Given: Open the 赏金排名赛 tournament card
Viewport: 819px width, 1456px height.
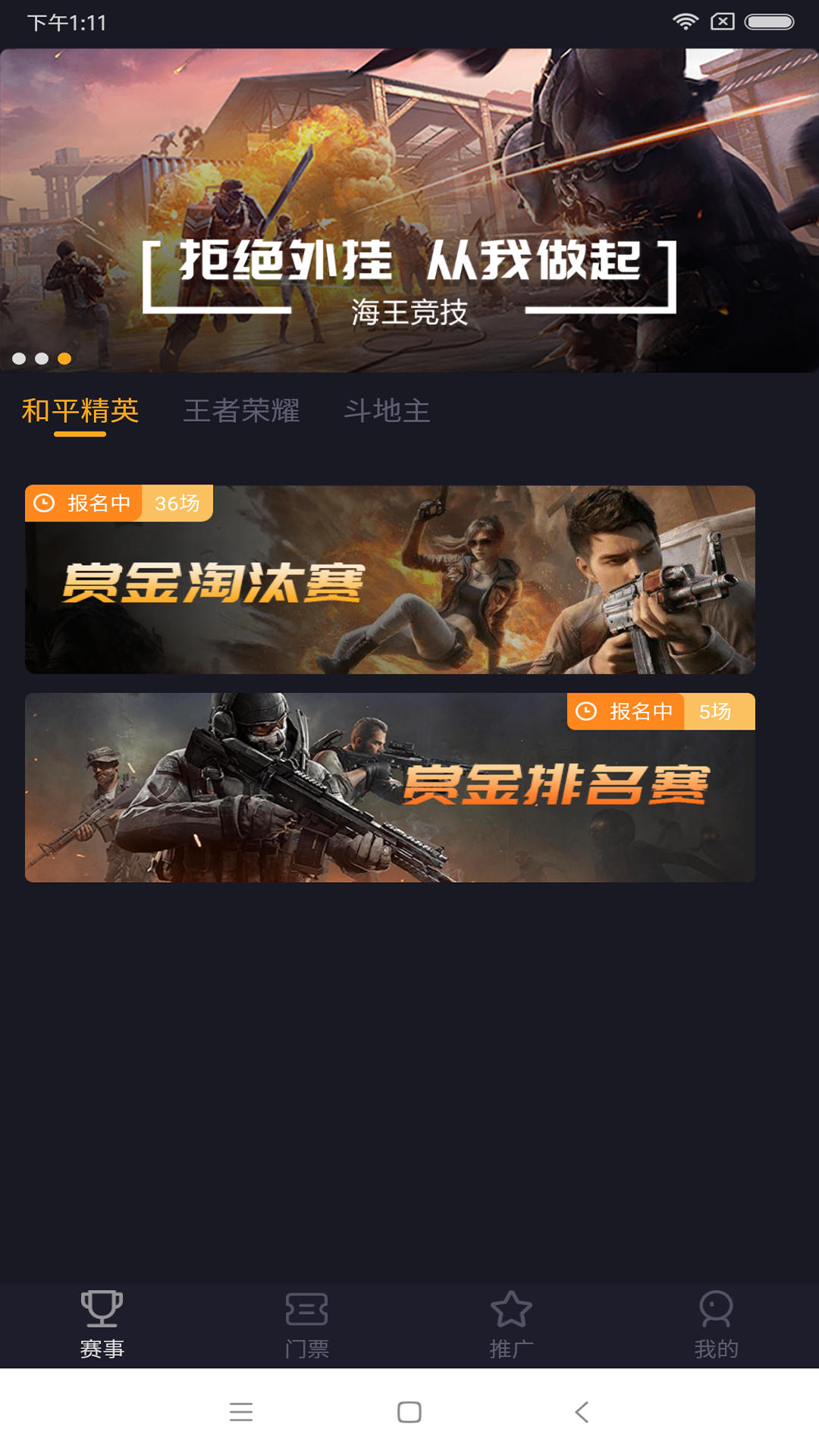Looking at the screenshot, I should pos(390,787).
